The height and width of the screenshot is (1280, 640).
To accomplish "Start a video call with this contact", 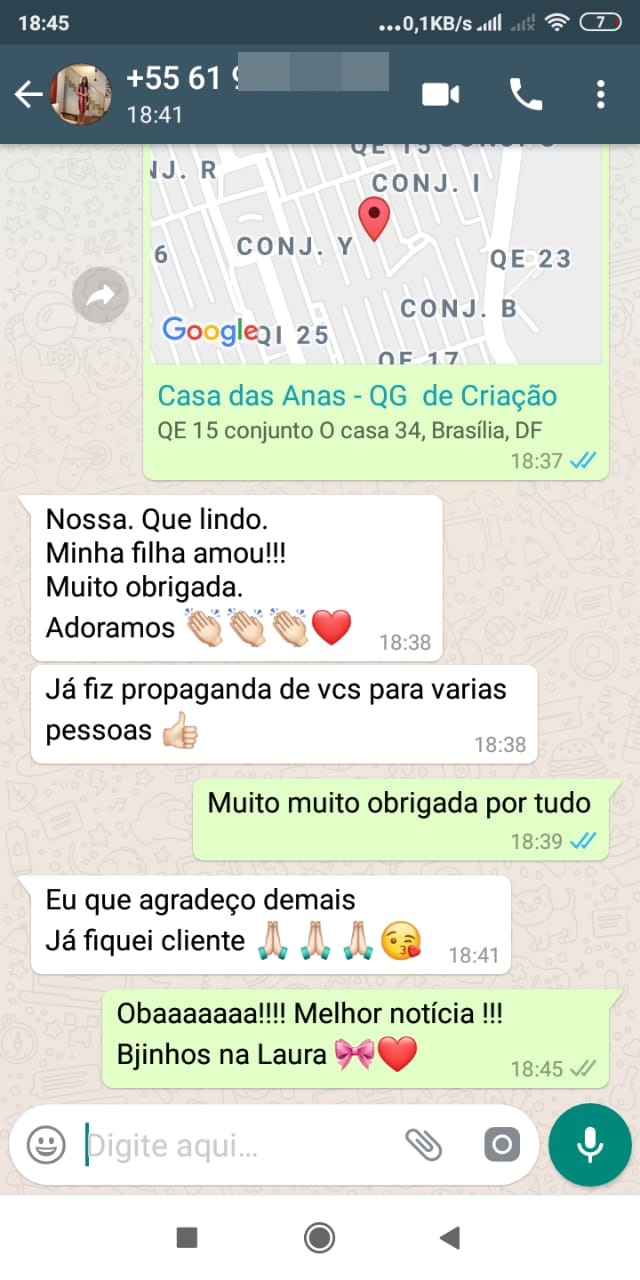I will pyautogui.click(x=440, y=95).
